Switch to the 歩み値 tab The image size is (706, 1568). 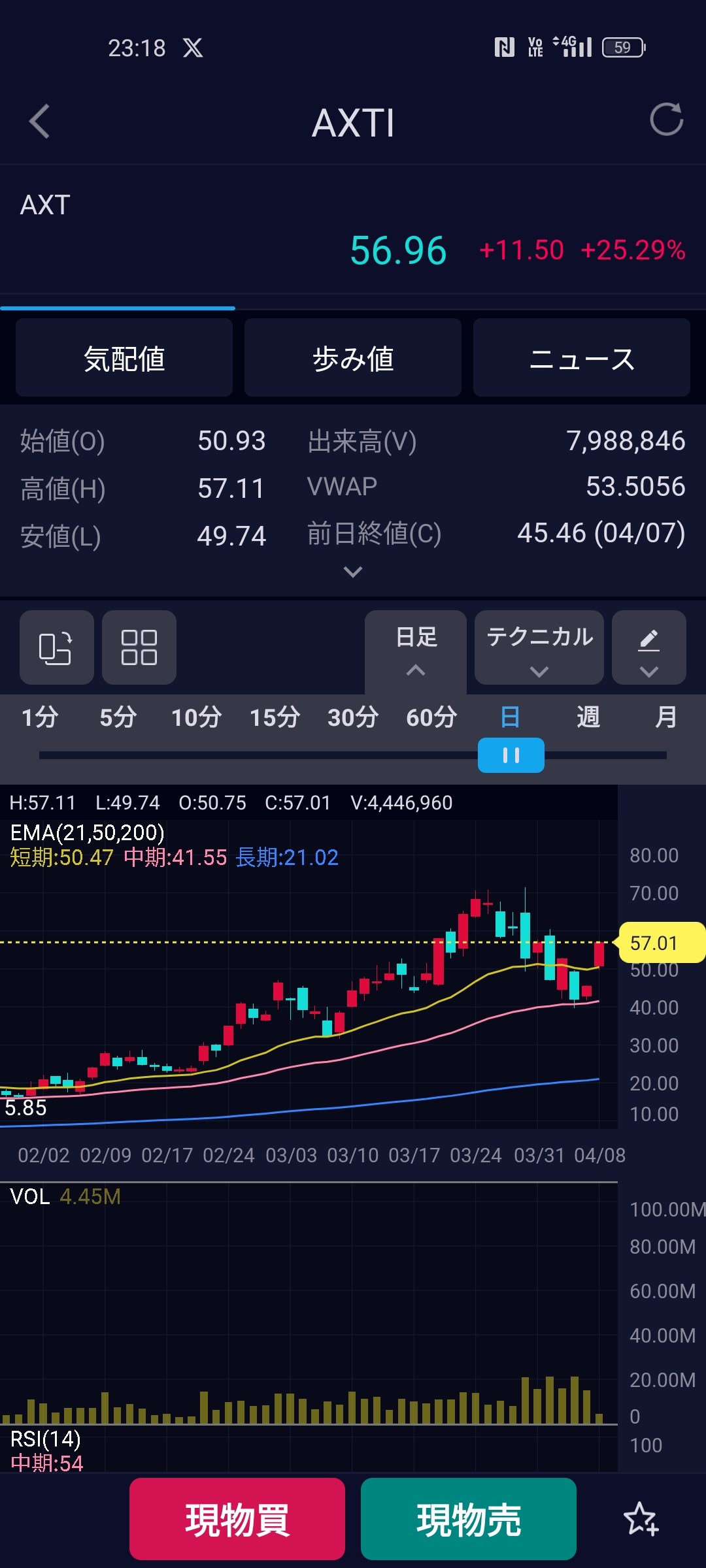[x=353, y=358]
